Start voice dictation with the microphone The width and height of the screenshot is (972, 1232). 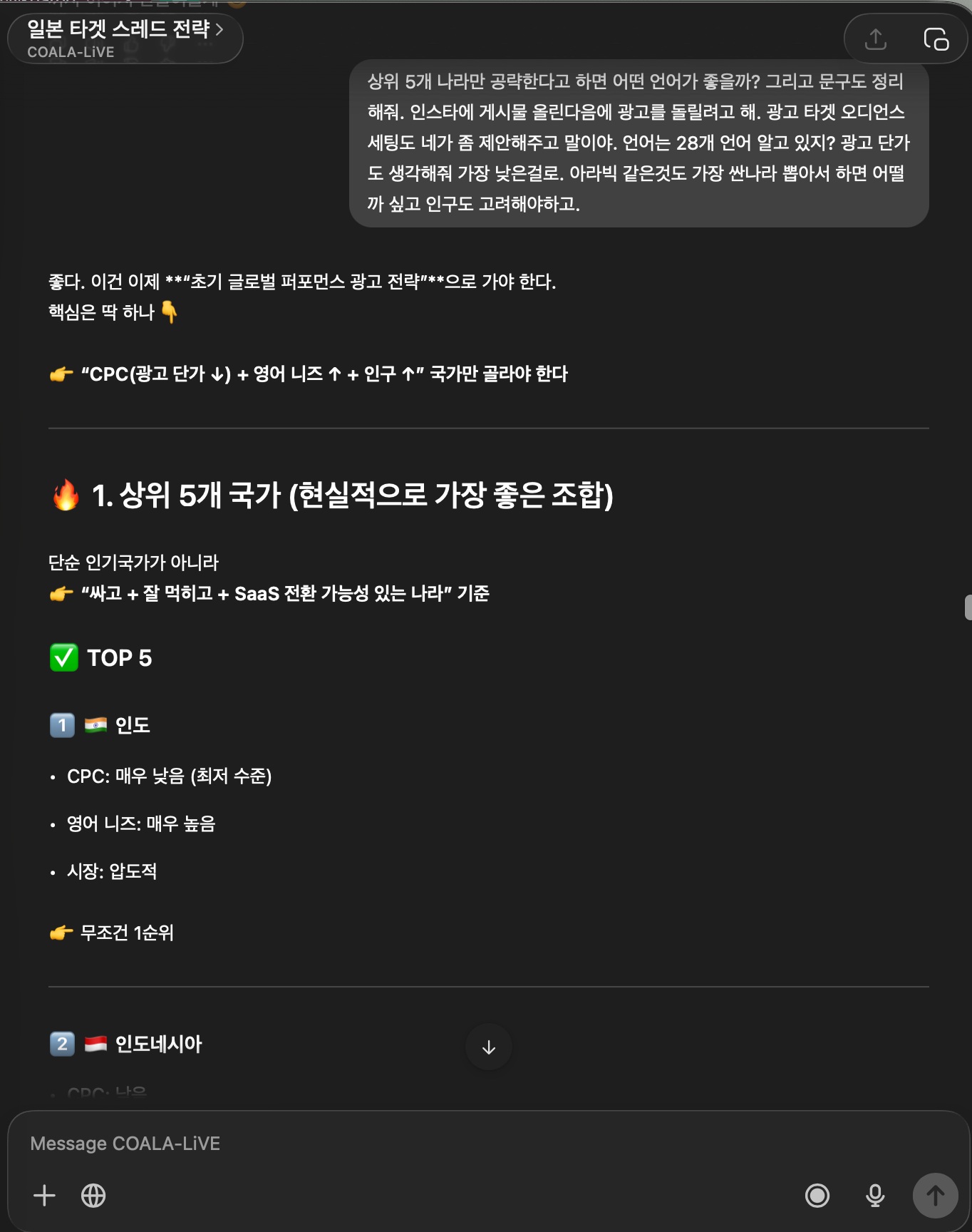(x=875, y=1196)
